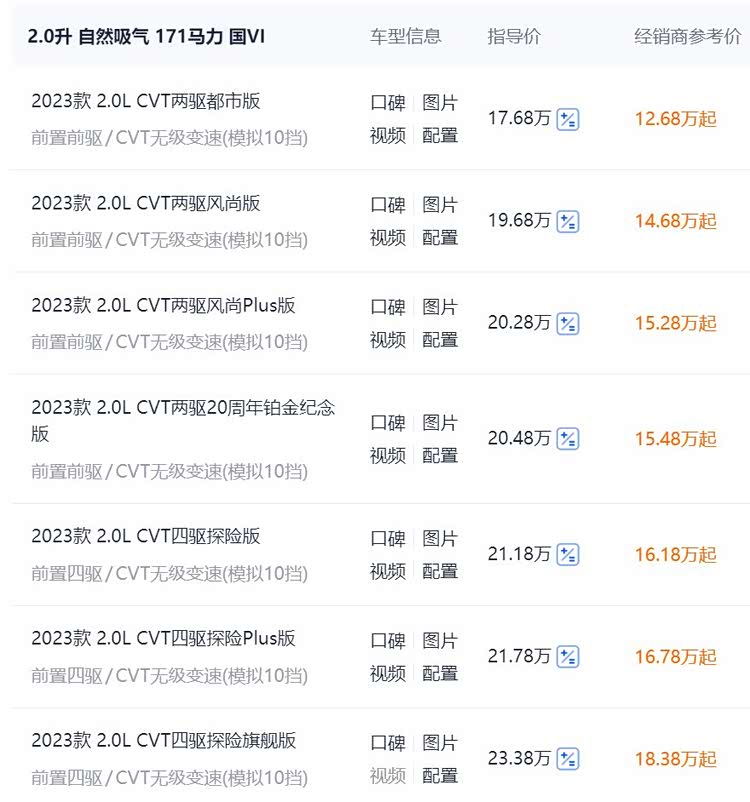This screenshot has width=750, height=802.
Task: Check dealer price 18.38万起
Action: pos(675,759)
